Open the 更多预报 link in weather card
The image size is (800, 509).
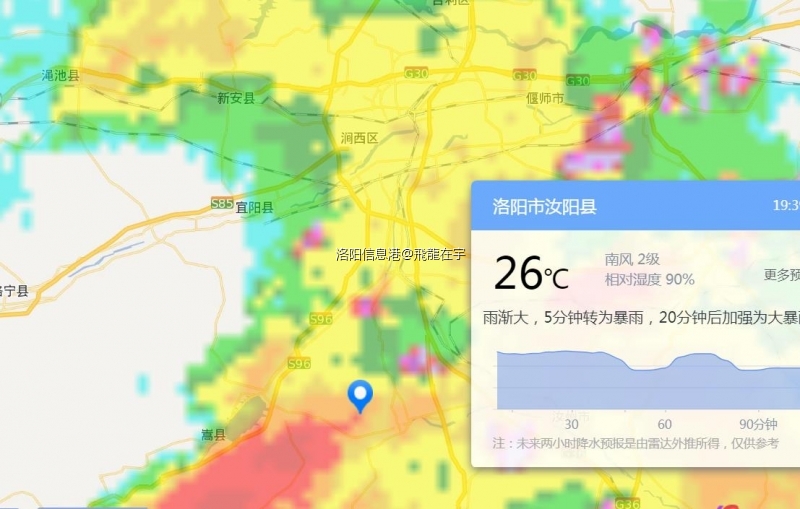[782, 275]
